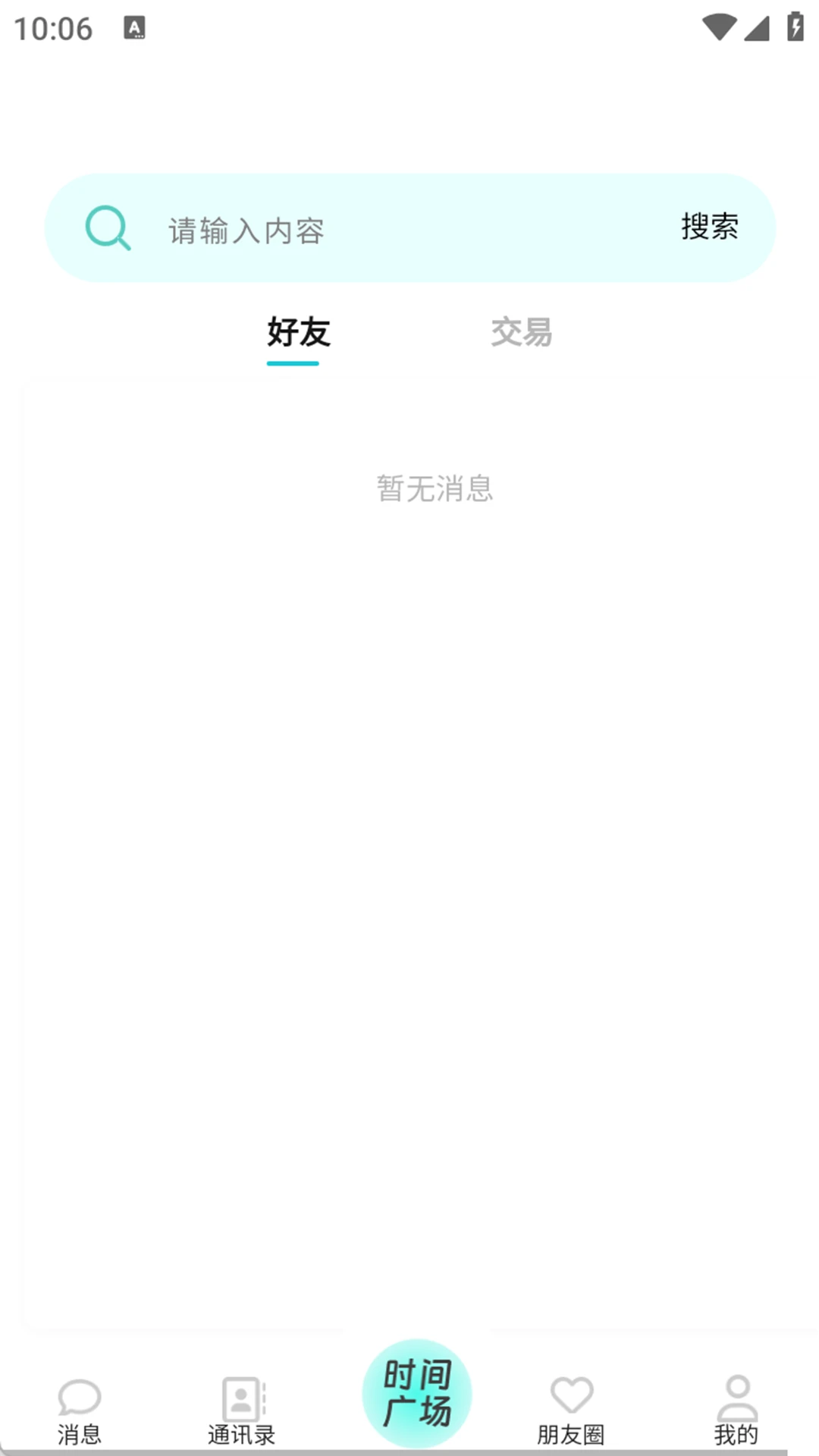Select the 好友 tab
Screen dimensions: 819x1456
coord(297,334)
